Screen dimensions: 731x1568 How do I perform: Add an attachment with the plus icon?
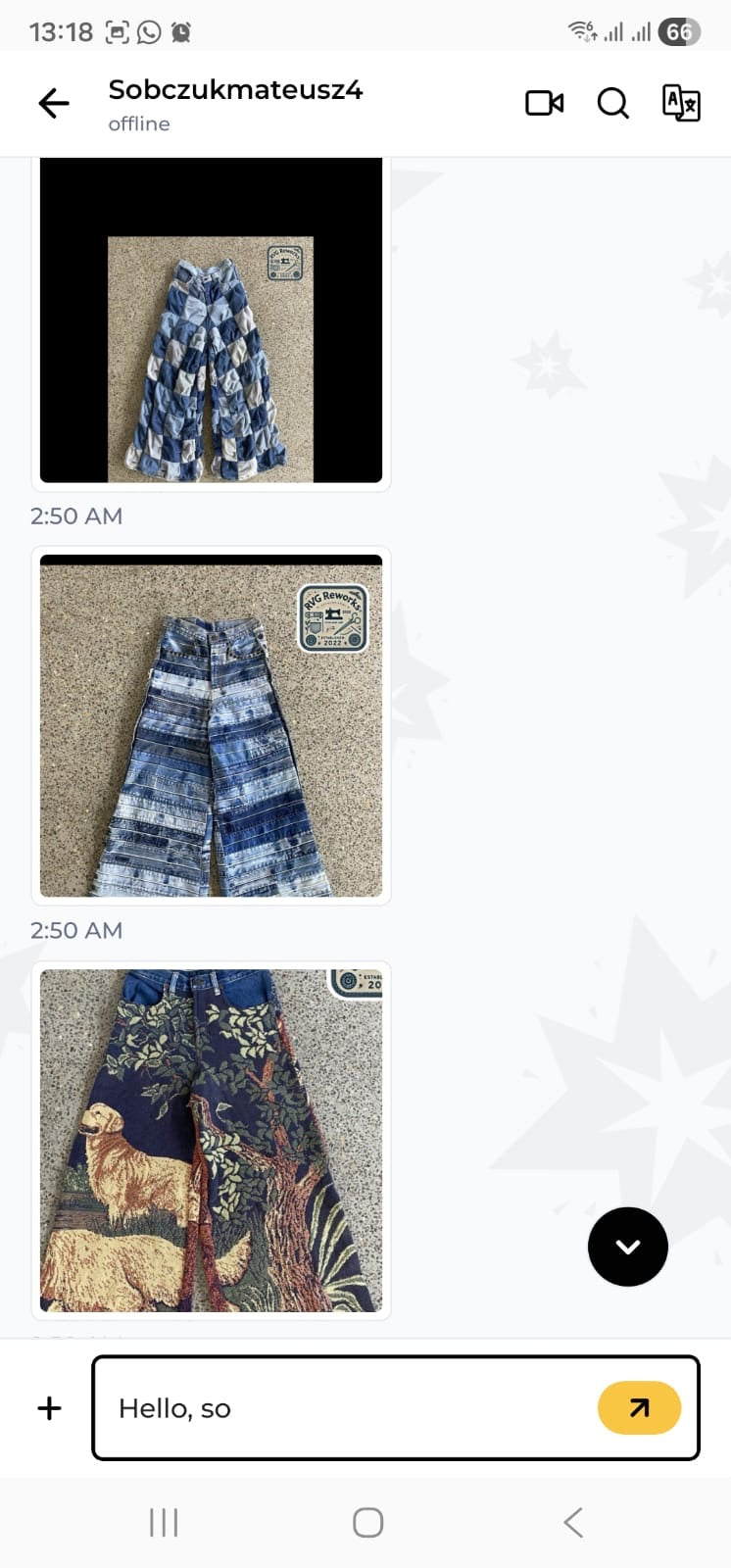(49, 1408)
